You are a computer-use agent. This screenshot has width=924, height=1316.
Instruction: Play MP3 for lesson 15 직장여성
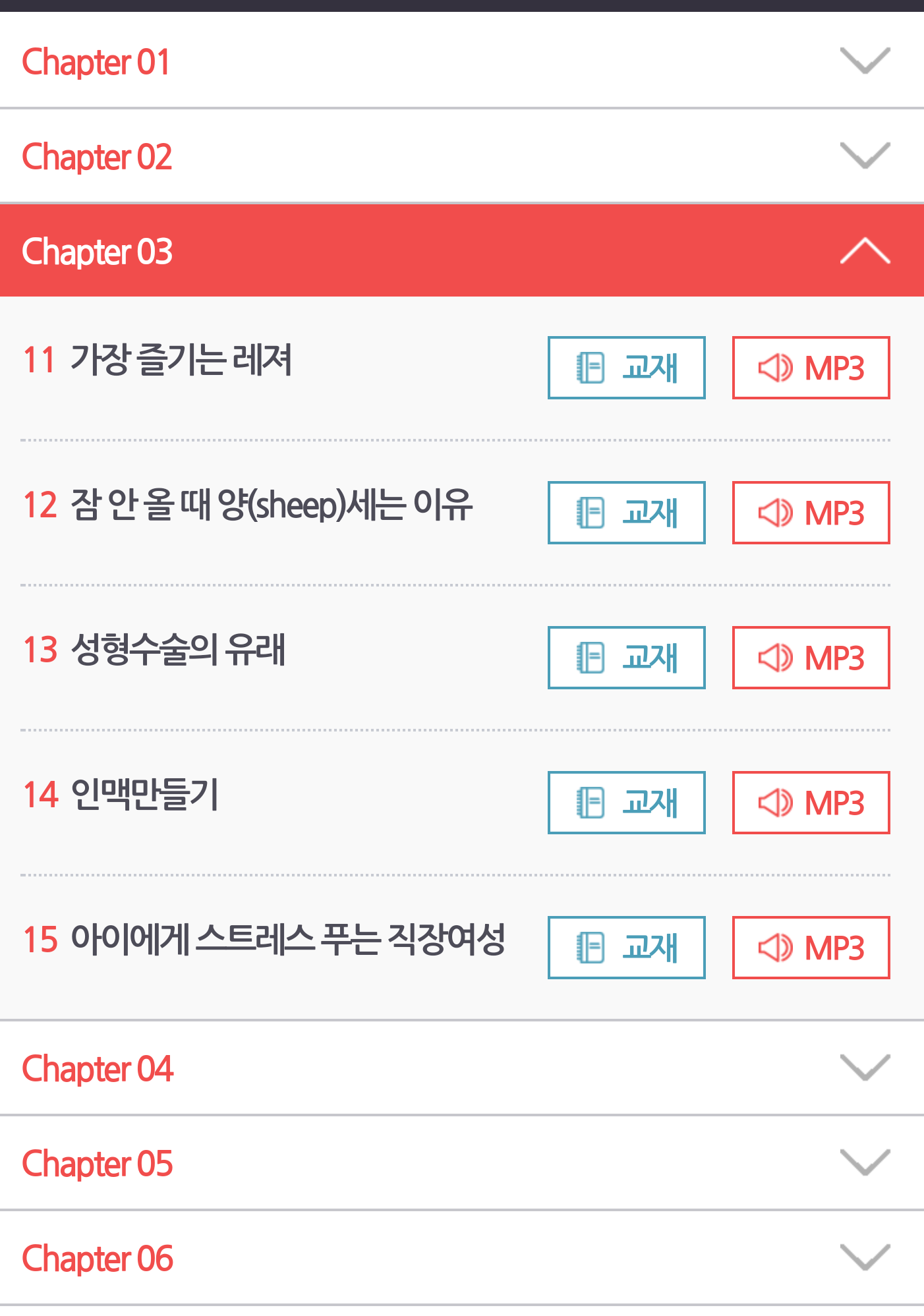[x=811, y=948]
